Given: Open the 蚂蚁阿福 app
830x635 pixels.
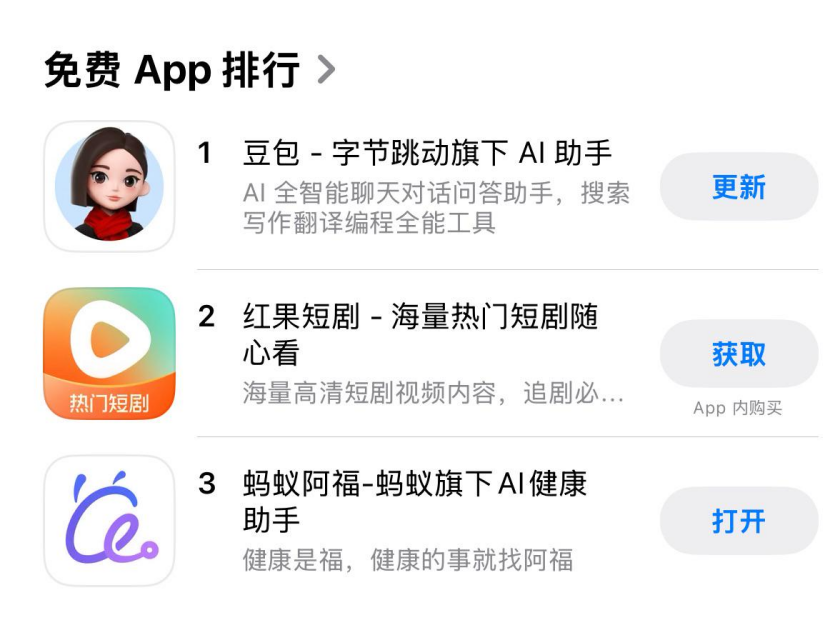Looking at the screenshot, I should (x=738, y=521).
